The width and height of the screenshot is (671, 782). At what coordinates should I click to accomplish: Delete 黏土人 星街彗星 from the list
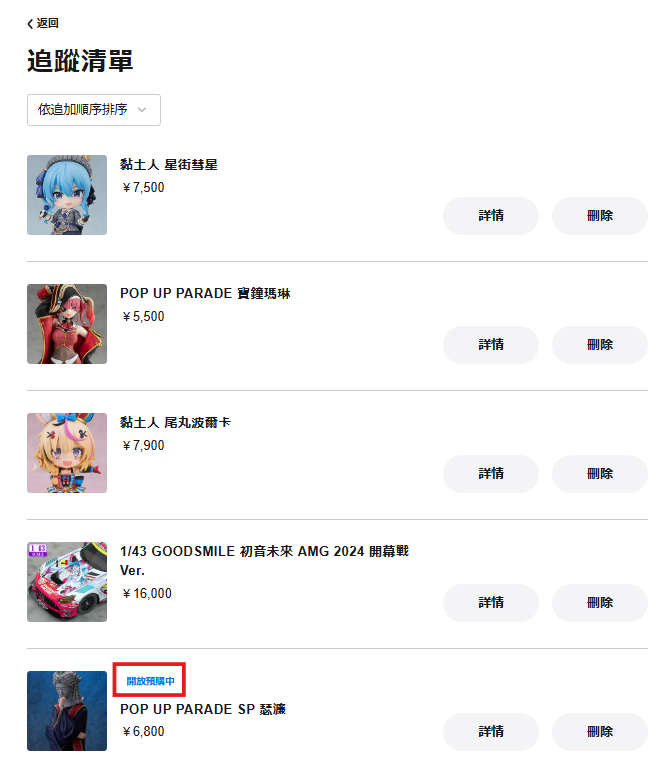(599, 216)
